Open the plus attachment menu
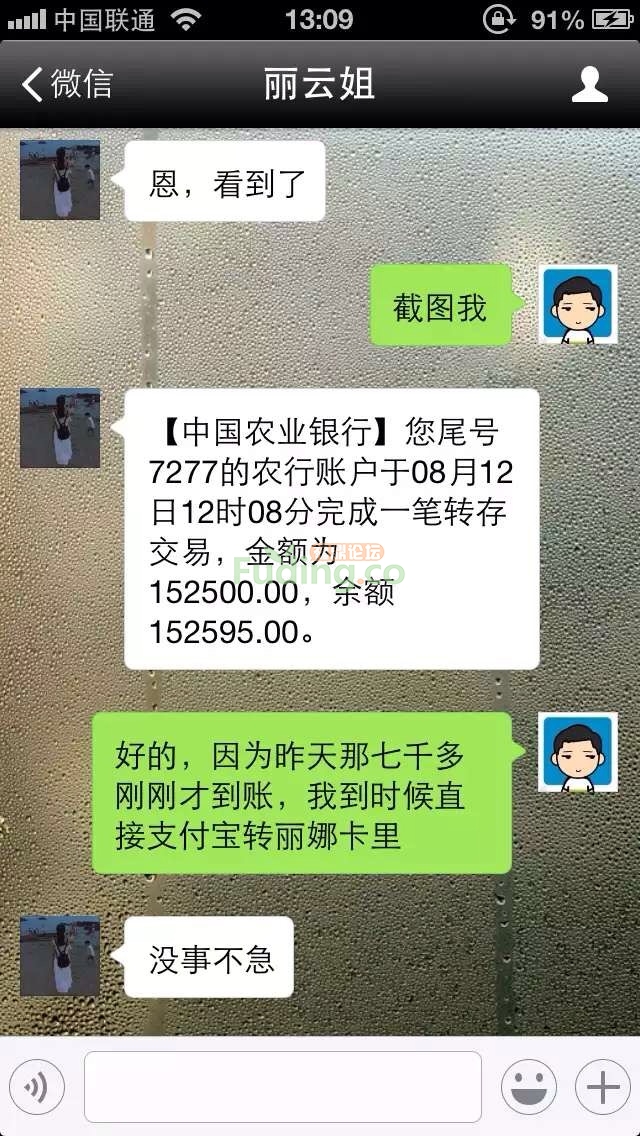The image size is (640, 1136). point(602,1086)
